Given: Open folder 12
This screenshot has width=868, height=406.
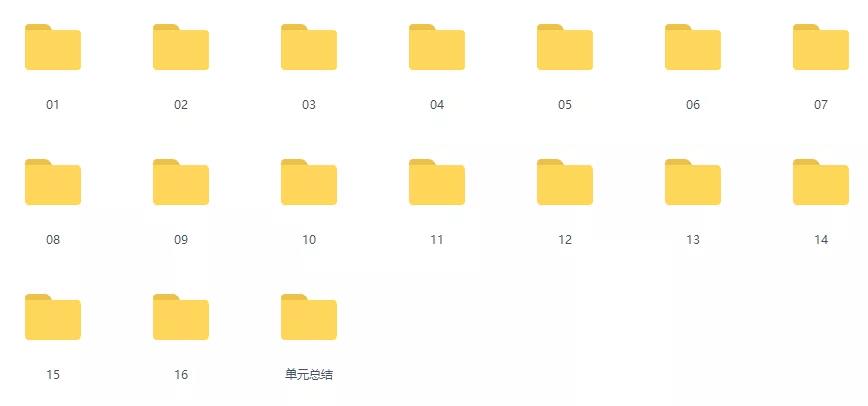Looking at the screenshot, I should click(565, 183).
